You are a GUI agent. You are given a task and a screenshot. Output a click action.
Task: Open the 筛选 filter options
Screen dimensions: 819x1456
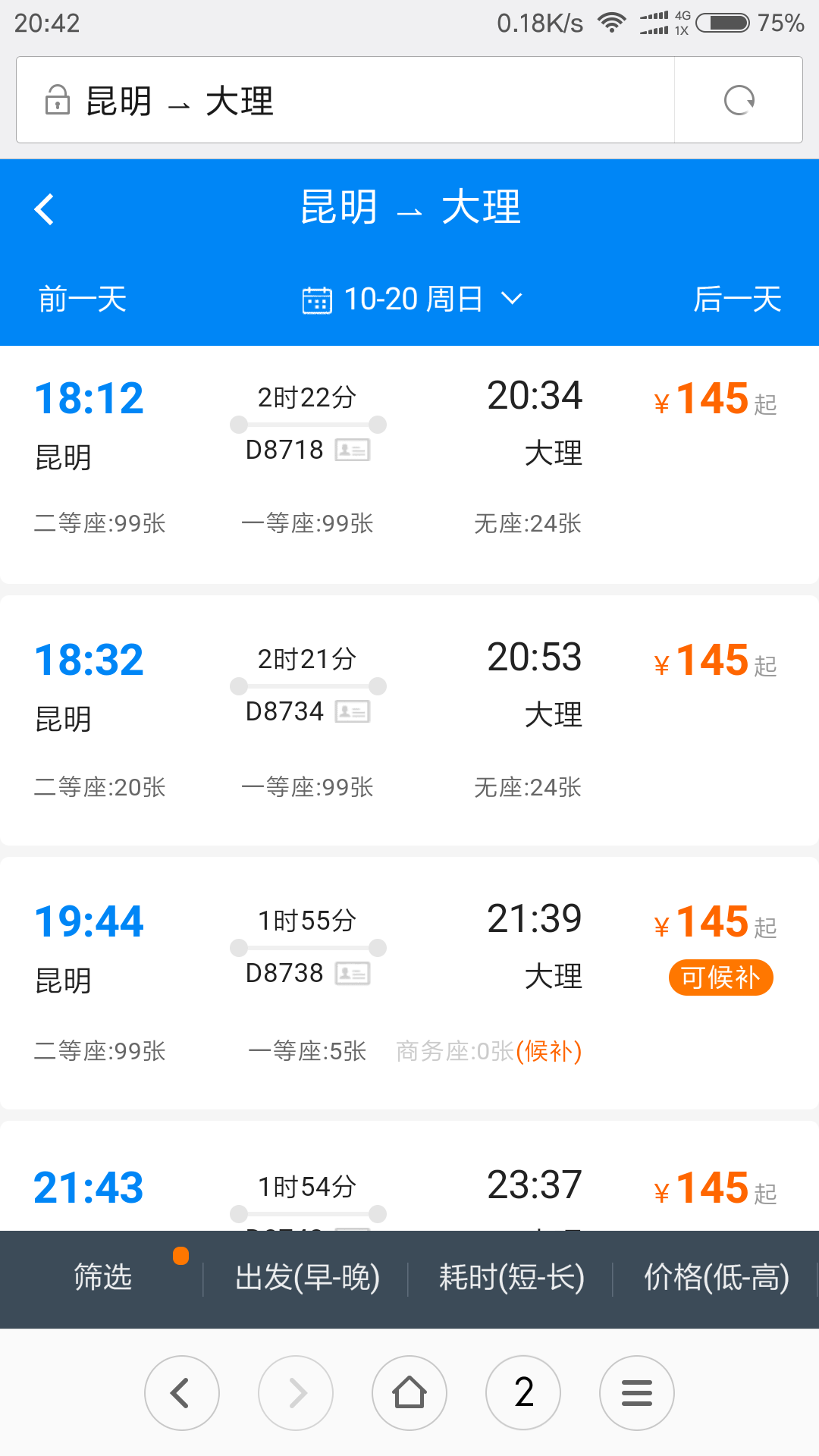102,1278
